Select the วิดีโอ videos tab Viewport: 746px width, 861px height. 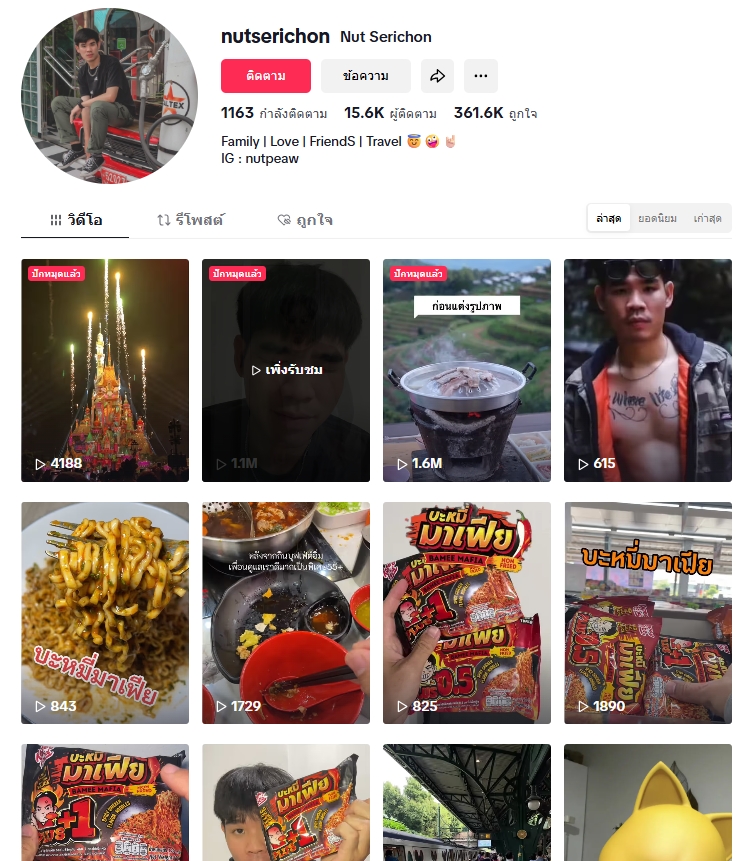tap(76, 220)
